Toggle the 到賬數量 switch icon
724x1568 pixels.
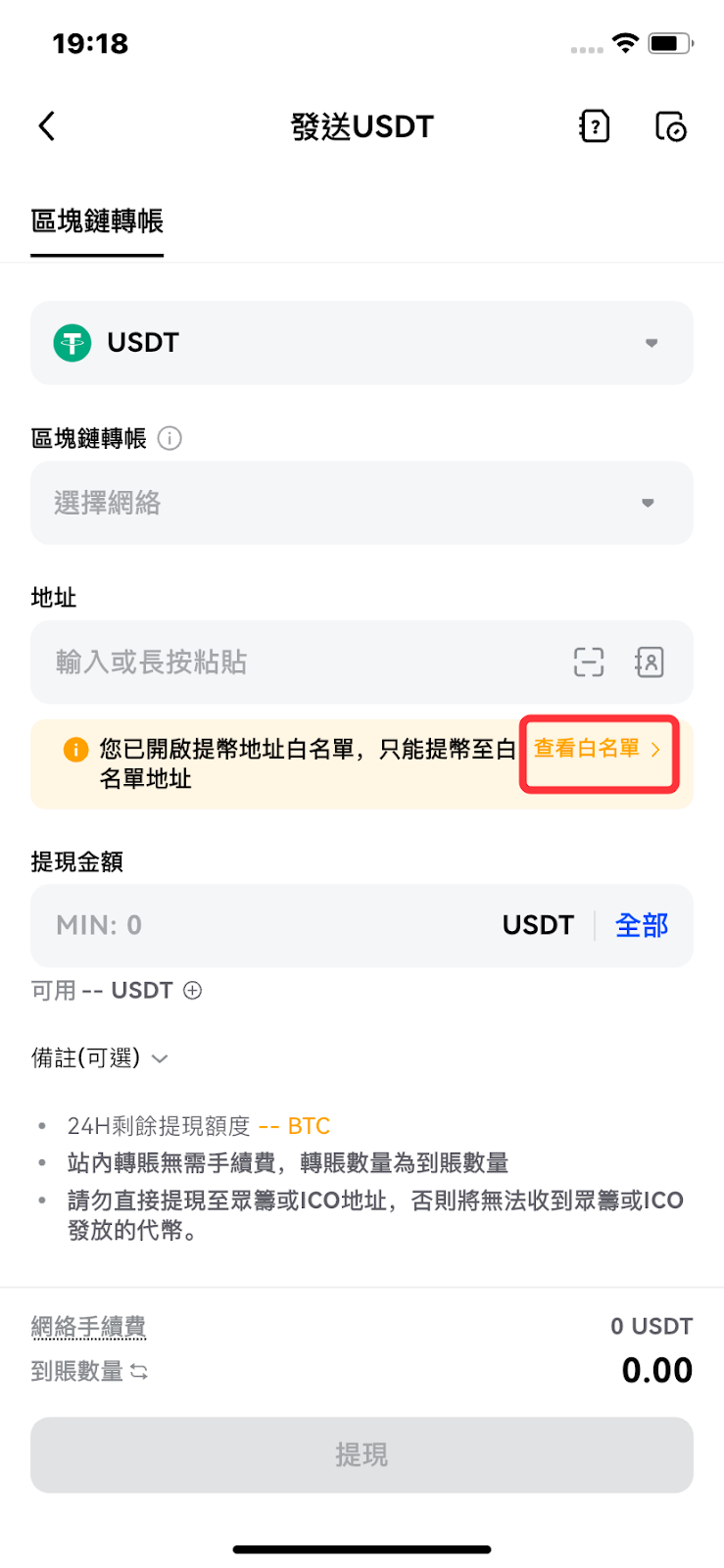pos(139,1372)
